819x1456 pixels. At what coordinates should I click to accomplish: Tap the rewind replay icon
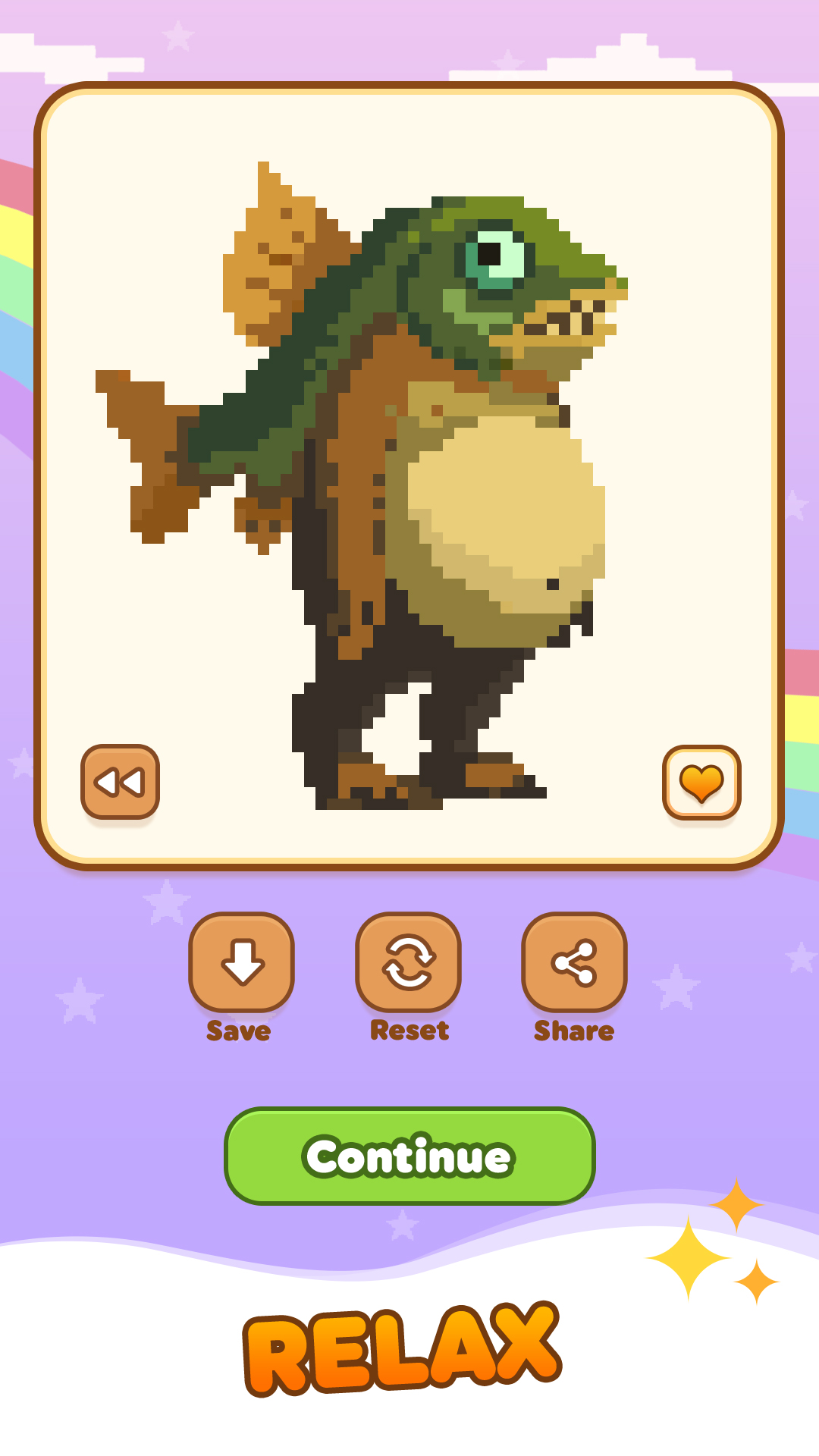(120, 782)
